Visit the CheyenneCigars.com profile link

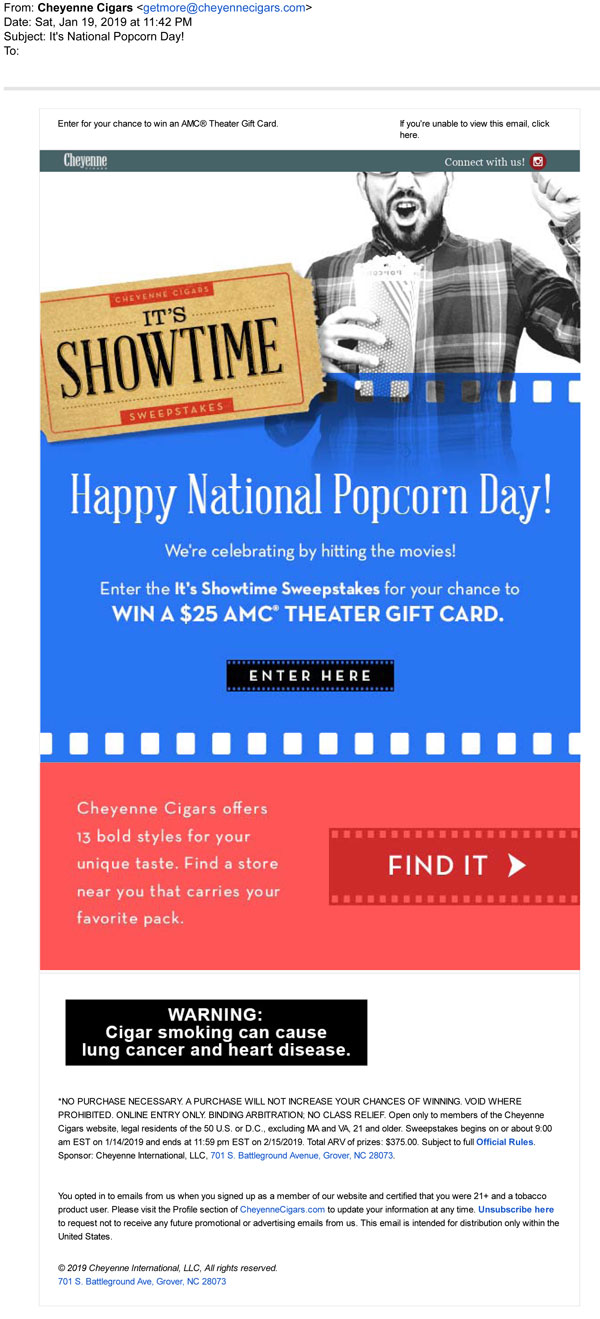click(282, 1209)
